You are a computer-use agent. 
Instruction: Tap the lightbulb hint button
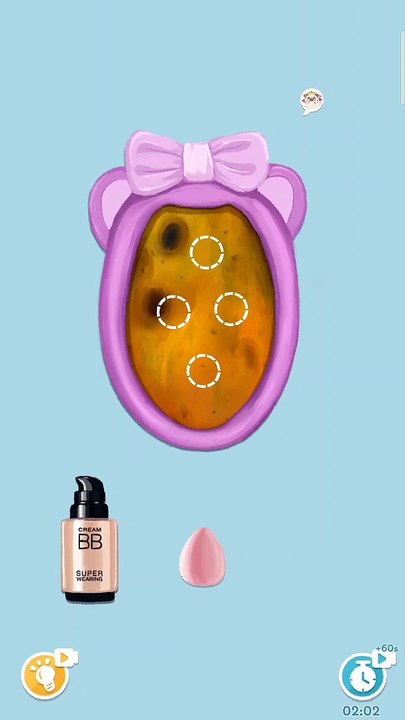(x=45, y=675)
